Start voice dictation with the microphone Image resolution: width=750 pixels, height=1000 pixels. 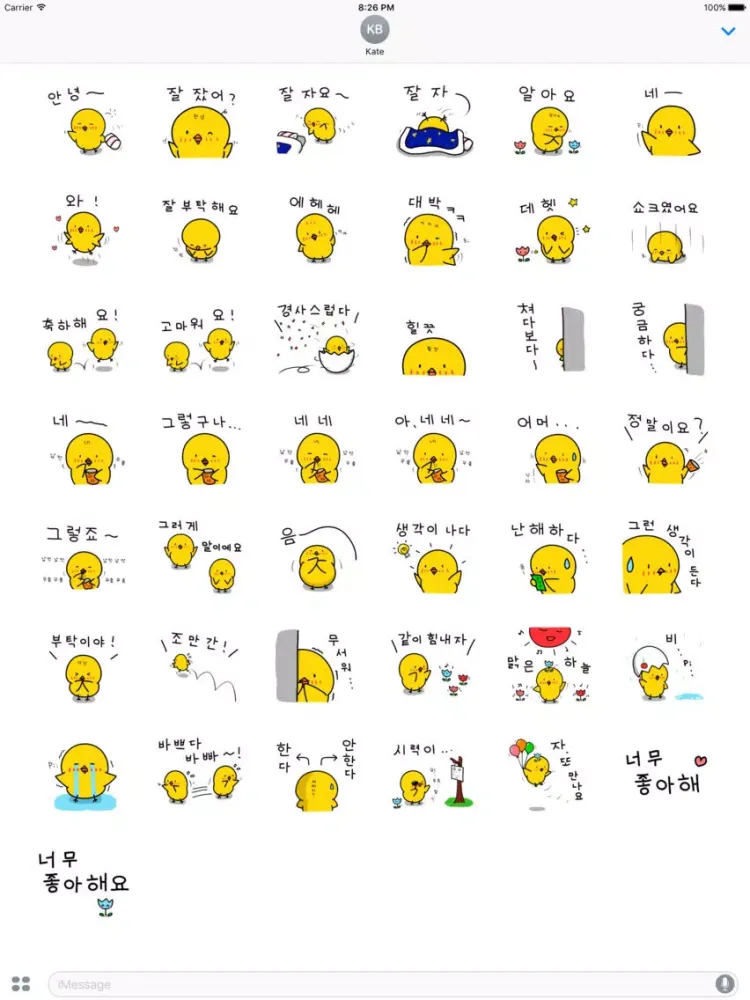pos(723,984)
